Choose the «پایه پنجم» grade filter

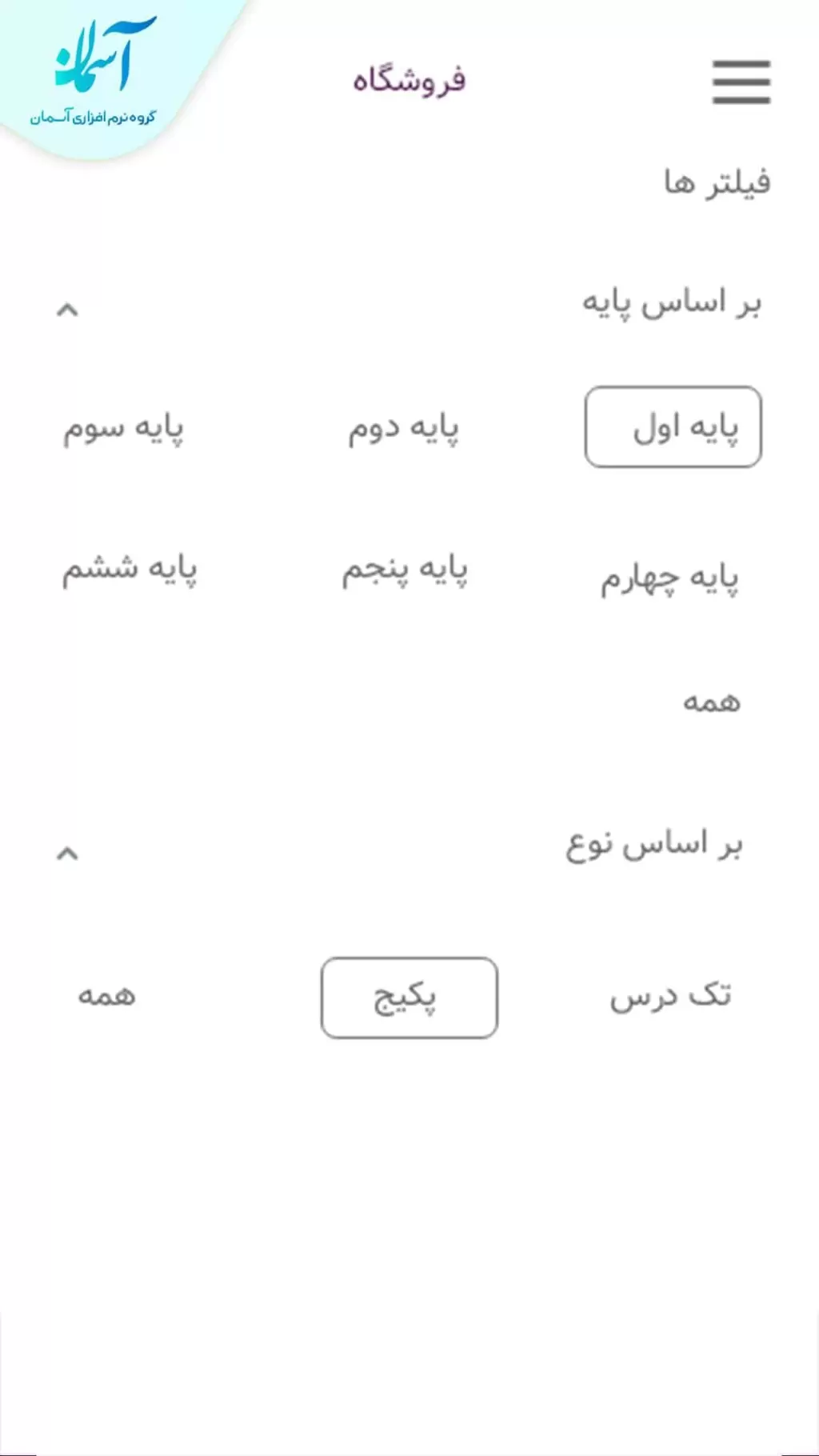coord(405,571)
